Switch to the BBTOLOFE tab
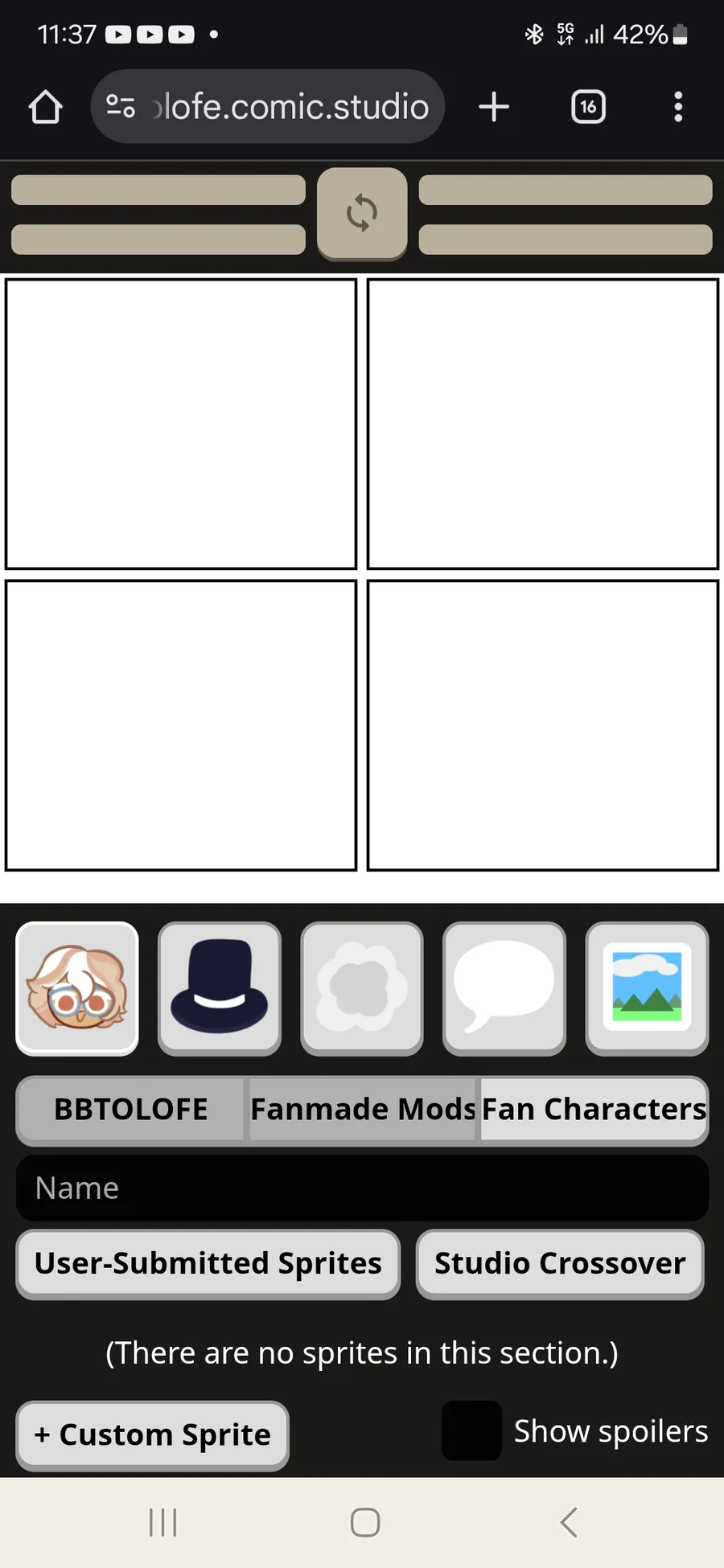This screenshot has width=724, height=1568. point(131,1110)
